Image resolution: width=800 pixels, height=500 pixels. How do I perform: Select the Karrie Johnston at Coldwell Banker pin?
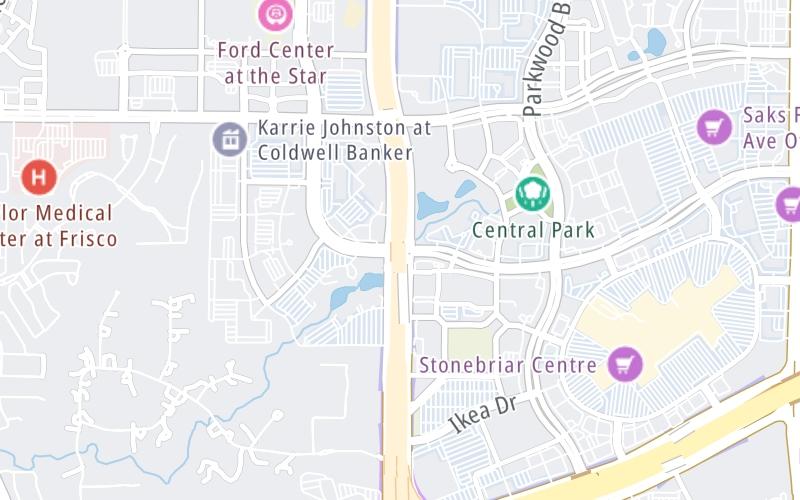click(230, 139)
